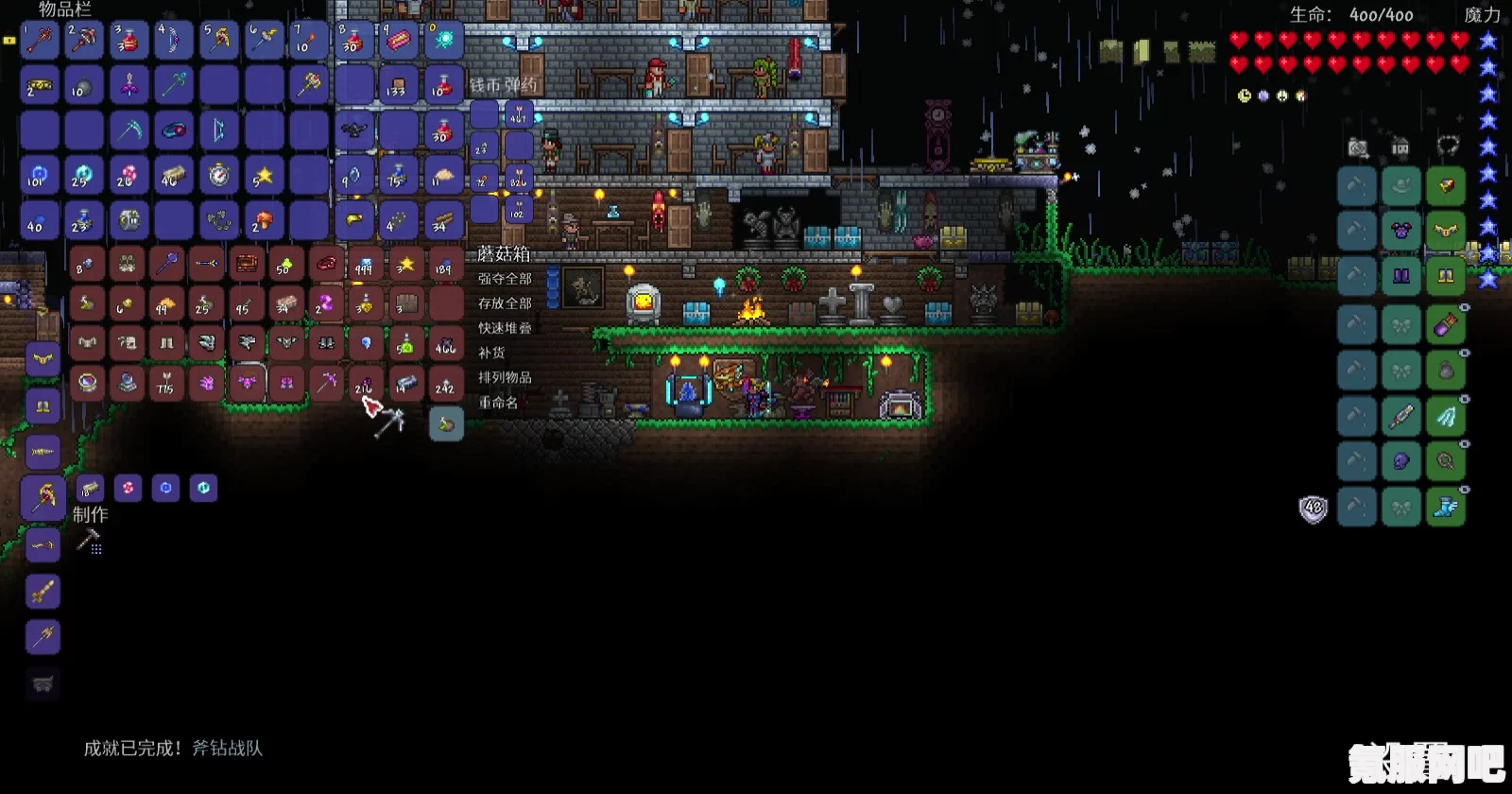The height and width of the screenshot is (794, 1512).
Task: Rename the chest via 重命名
Action: tap(498, 402)
